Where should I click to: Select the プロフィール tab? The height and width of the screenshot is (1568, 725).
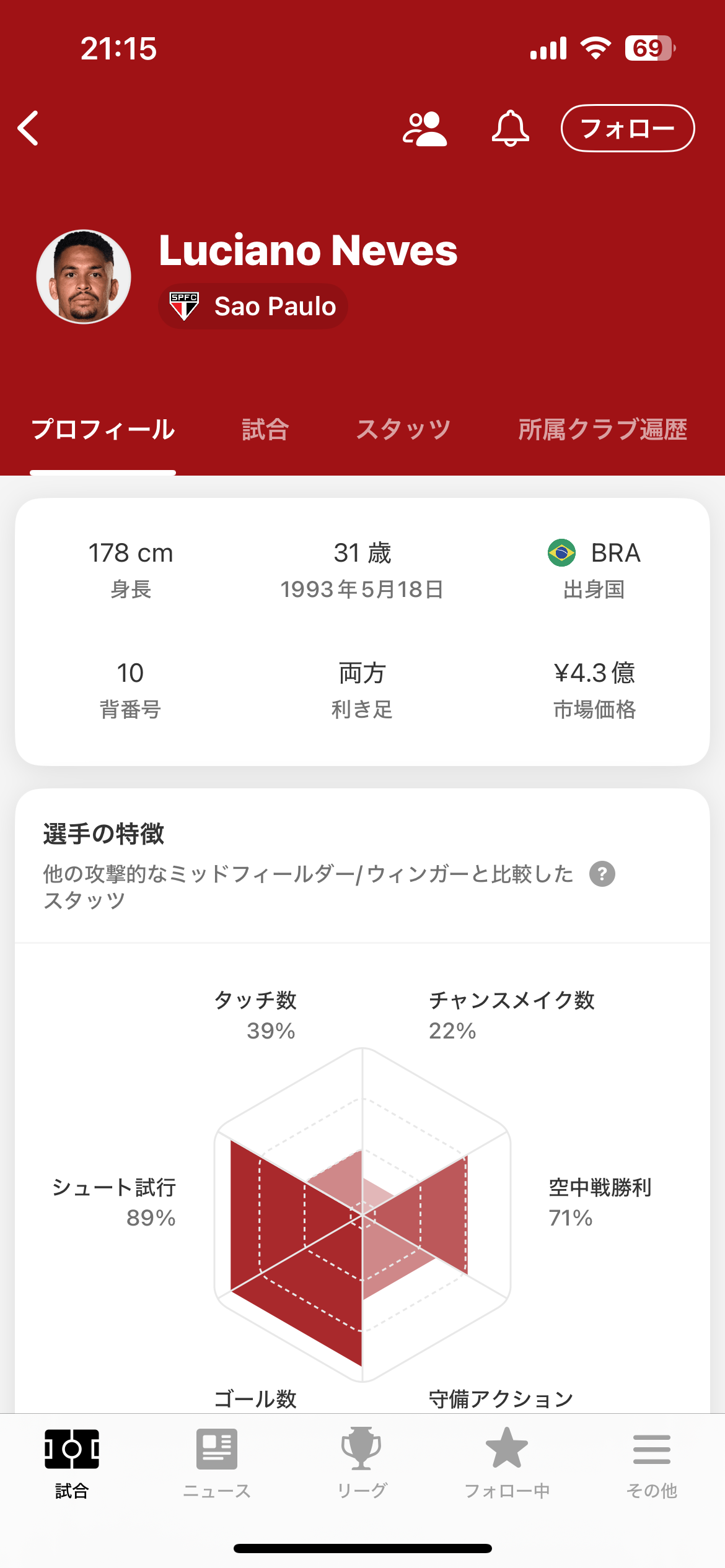click(x=103, y=429)
